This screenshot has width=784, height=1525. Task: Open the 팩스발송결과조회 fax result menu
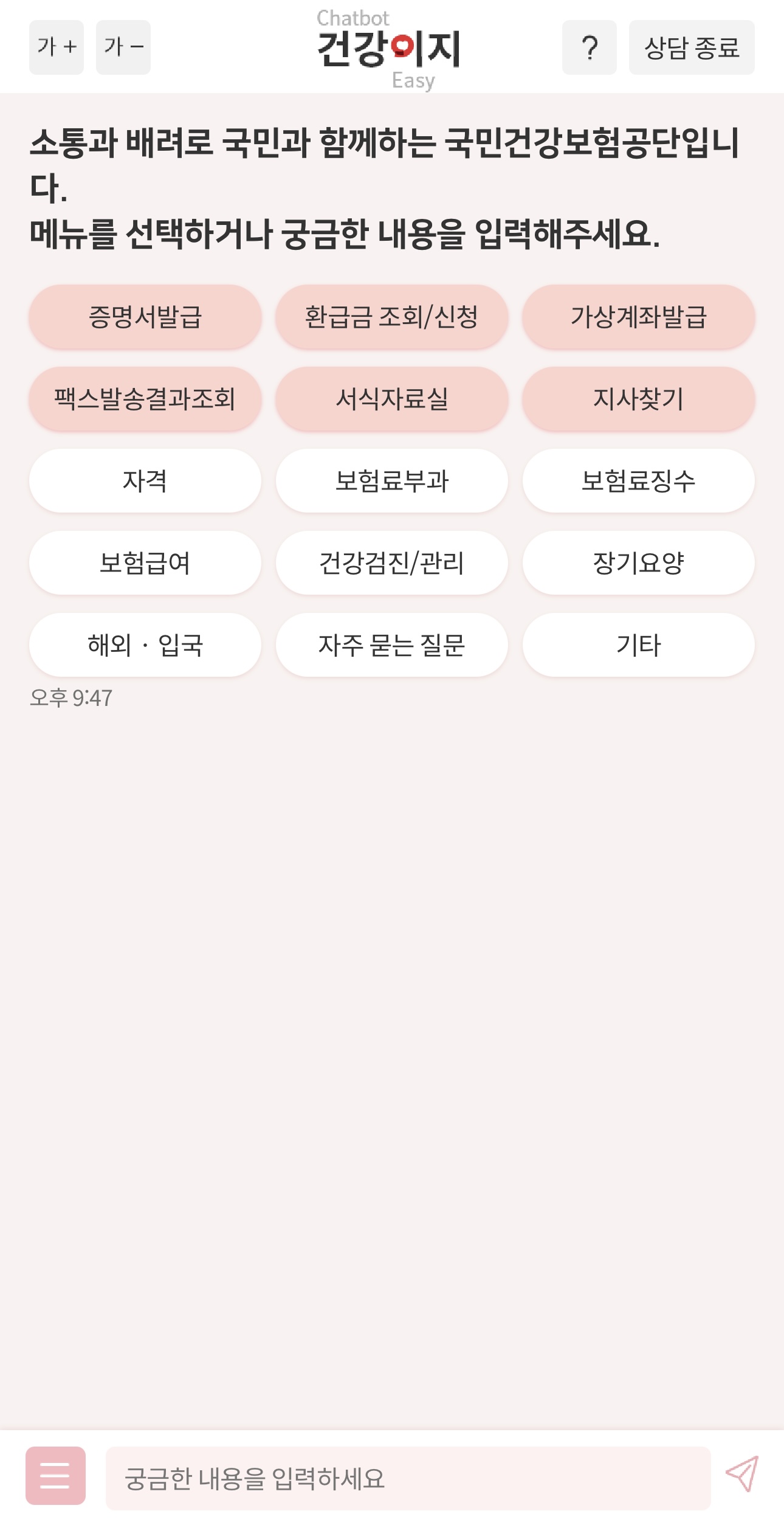(146, 398)
